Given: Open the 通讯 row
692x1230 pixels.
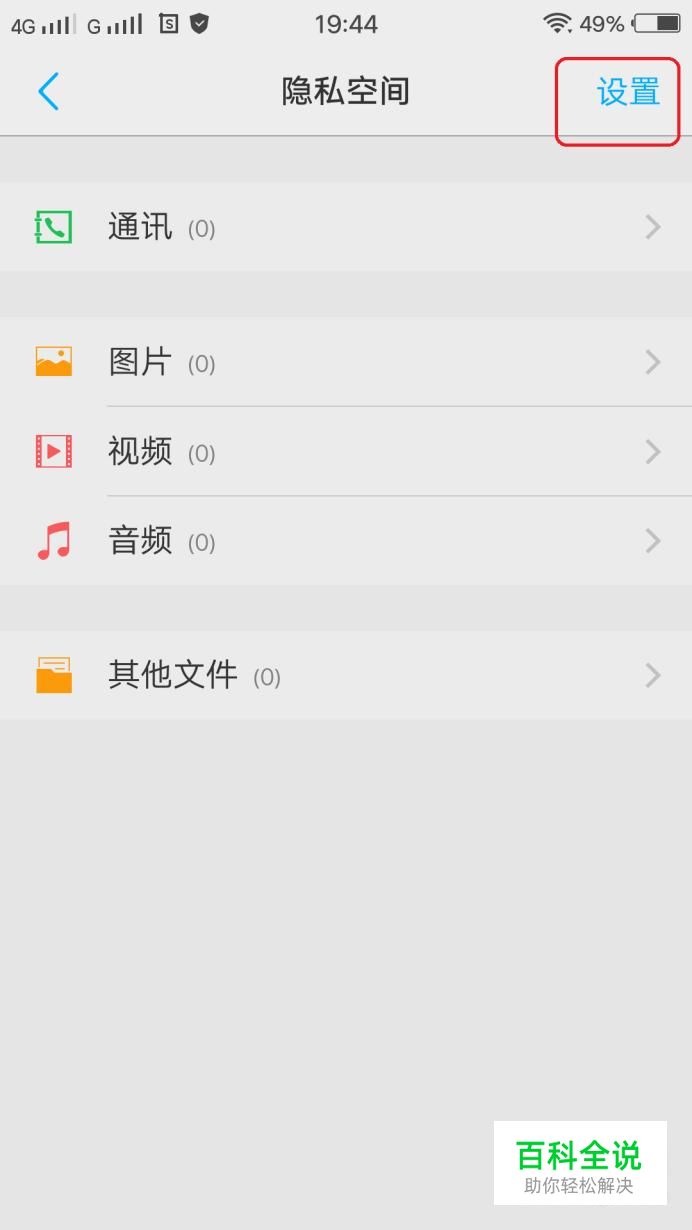Looking at the screenshot, I should click(346, 227).
